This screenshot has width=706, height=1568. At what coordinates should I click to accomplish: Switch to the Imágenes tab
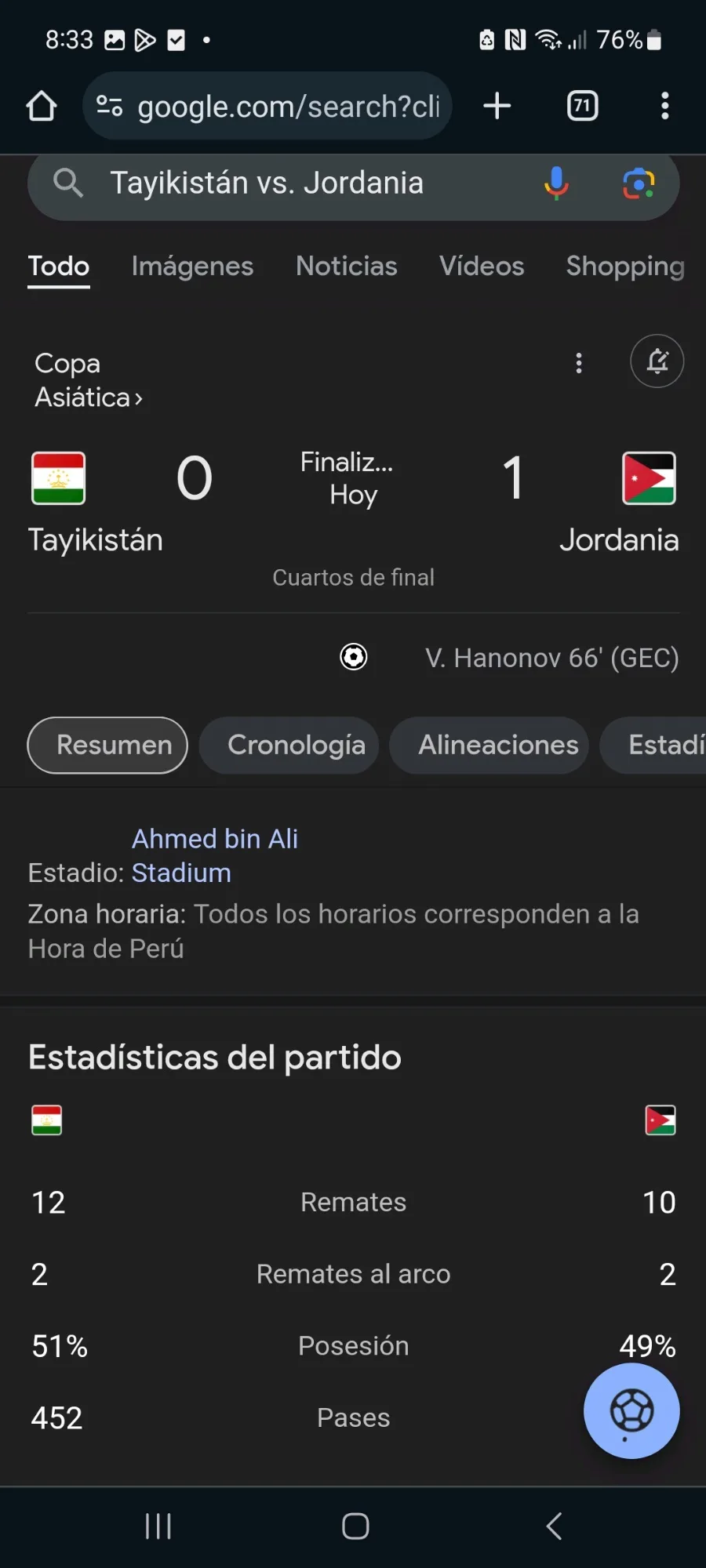point(192,267)
